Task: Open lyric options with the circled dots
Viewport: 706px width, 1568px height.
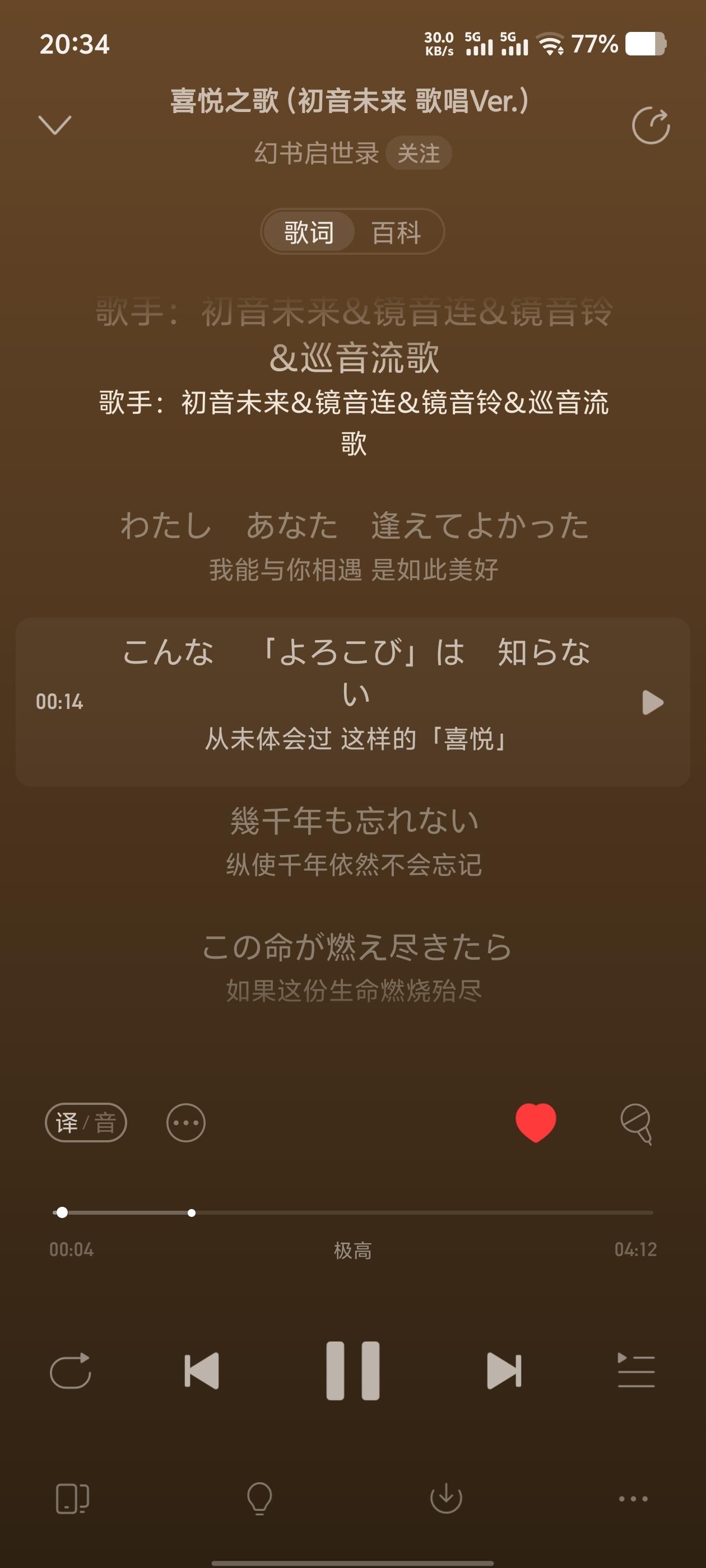Action: coord(186,1122)
